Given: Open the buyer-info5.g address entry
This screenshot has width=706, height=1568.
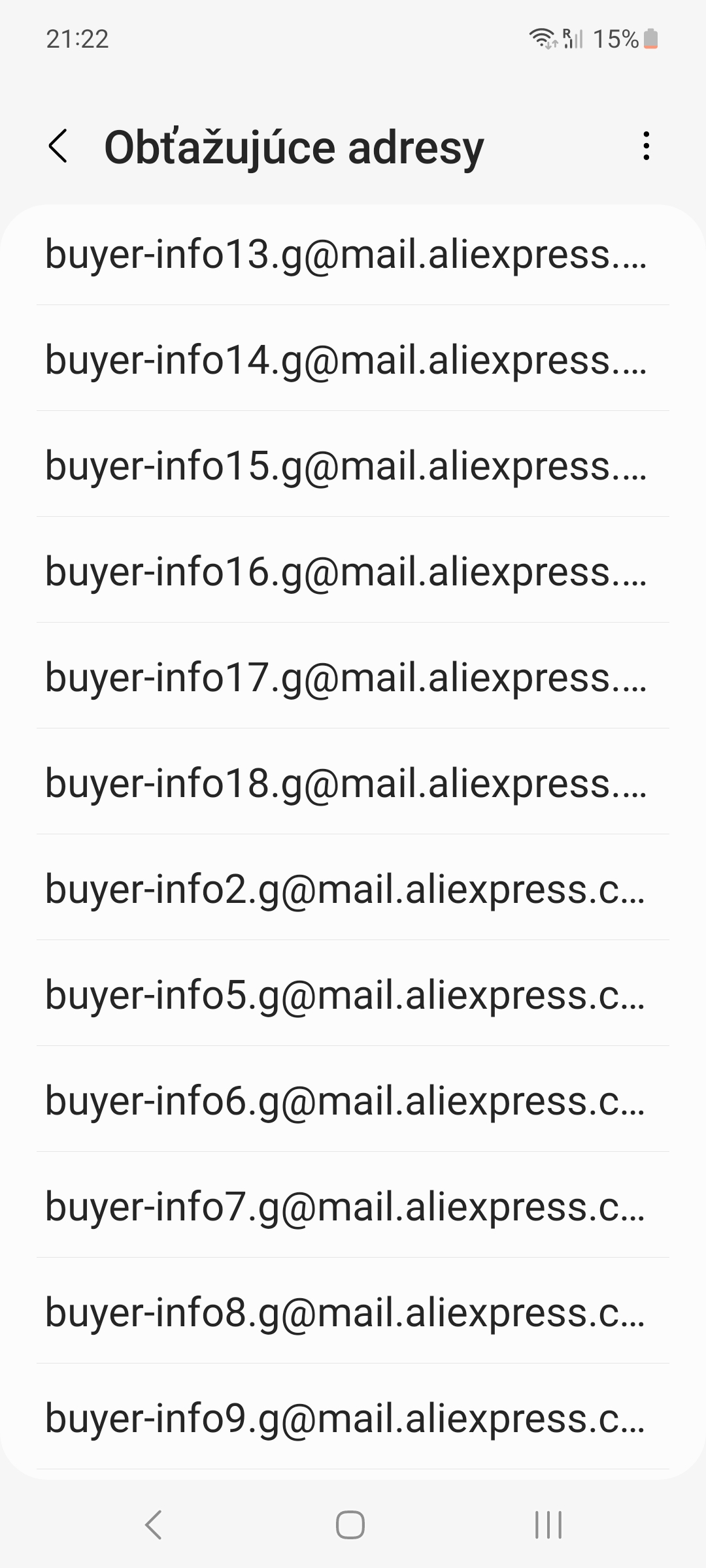Looking at the screenshot, I should [346, 995].
